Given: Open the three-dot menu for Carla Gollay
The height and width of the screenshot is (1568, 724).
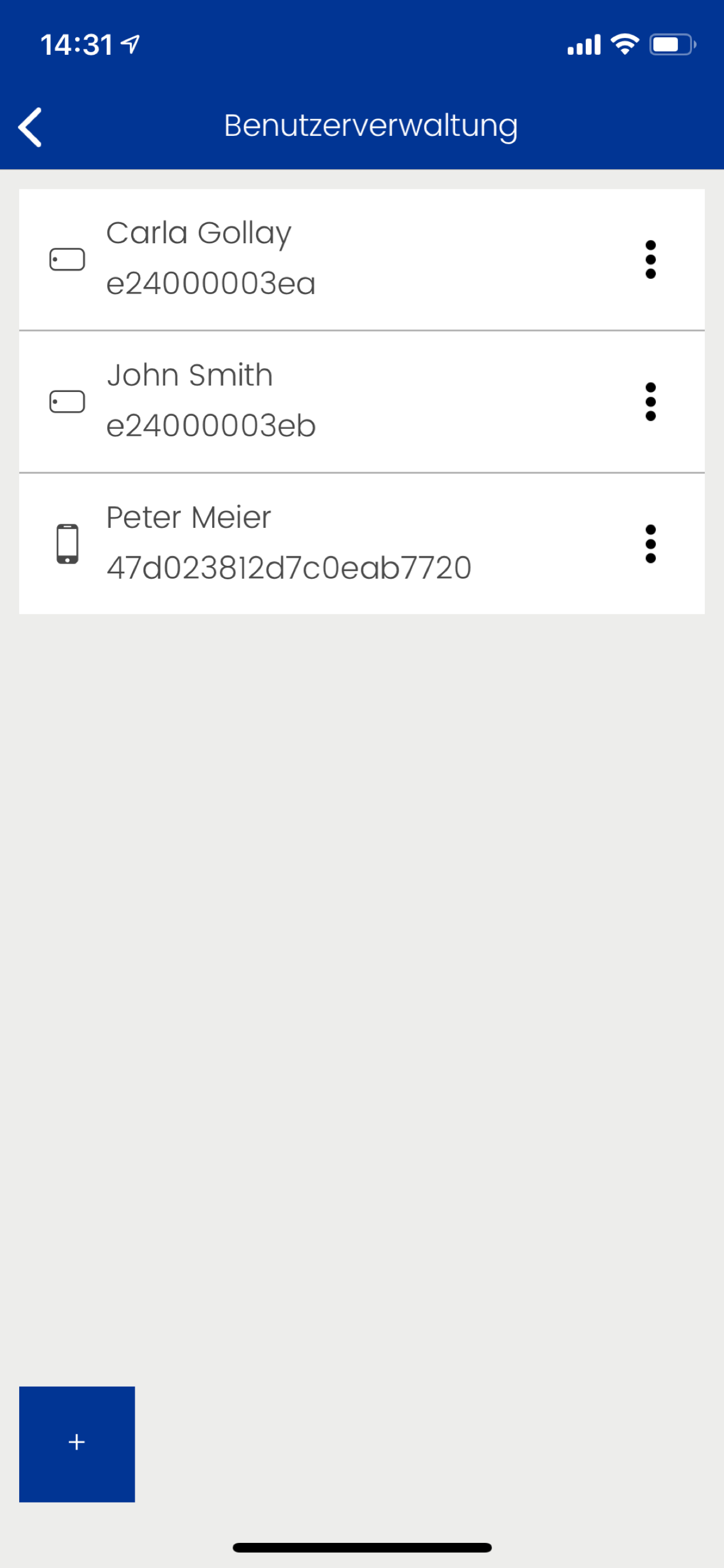Looking at the screenshot, I should (651, 258).
